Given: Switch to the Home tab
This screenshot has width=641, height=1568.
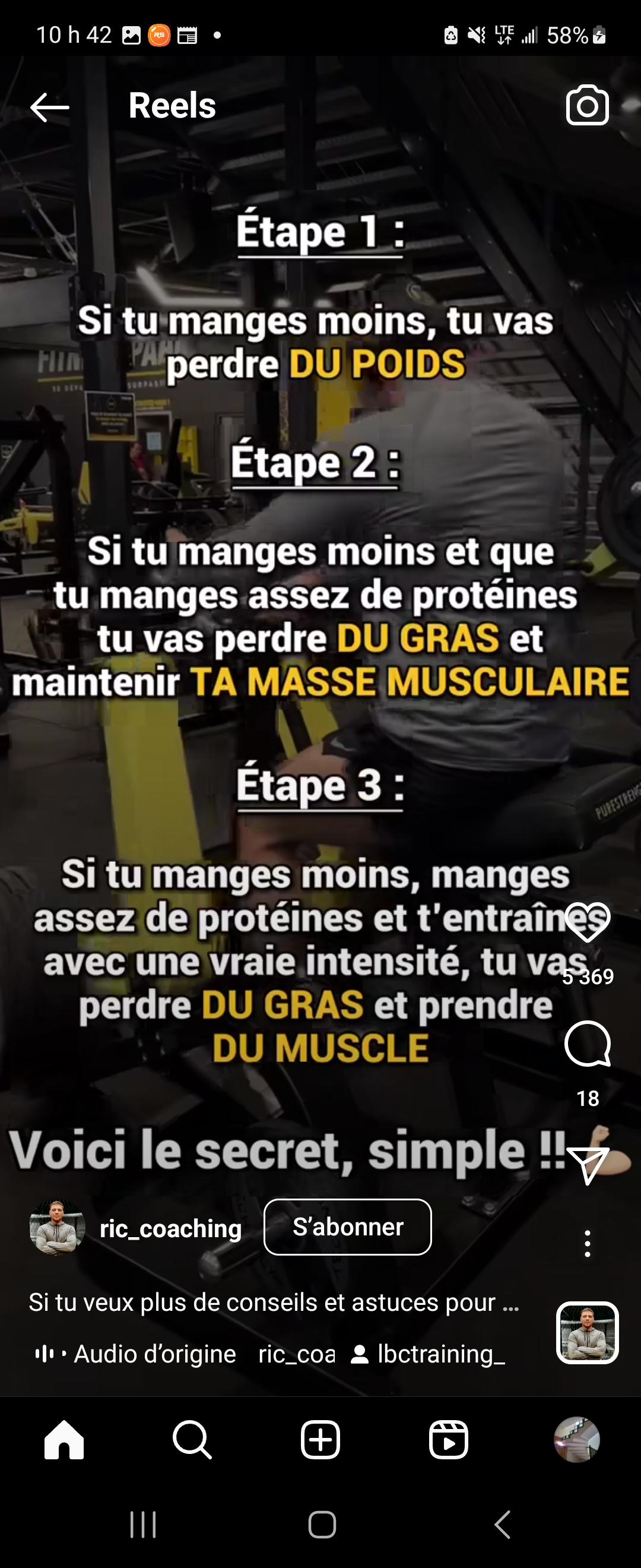Looking at the screenshot, I should pyautogui.click(x=64, y=1440).
